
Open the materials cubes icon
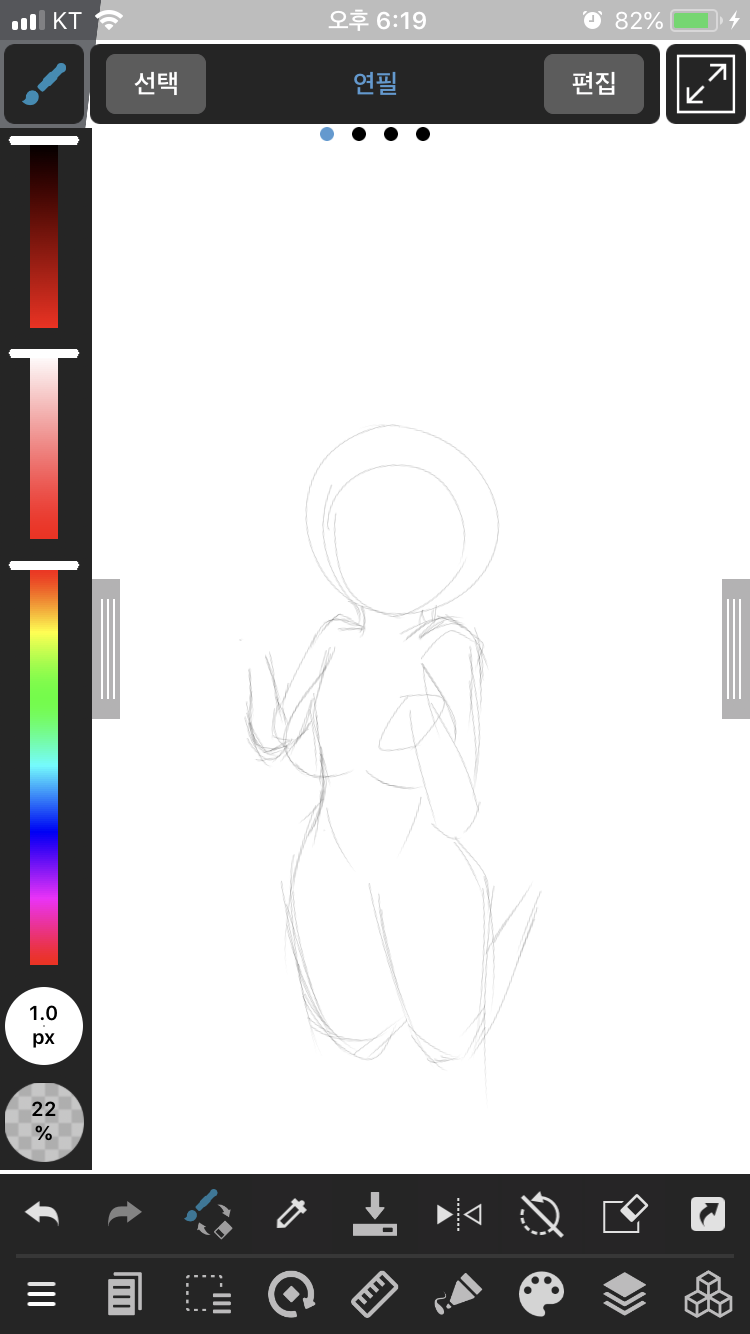pos(708,1296)
